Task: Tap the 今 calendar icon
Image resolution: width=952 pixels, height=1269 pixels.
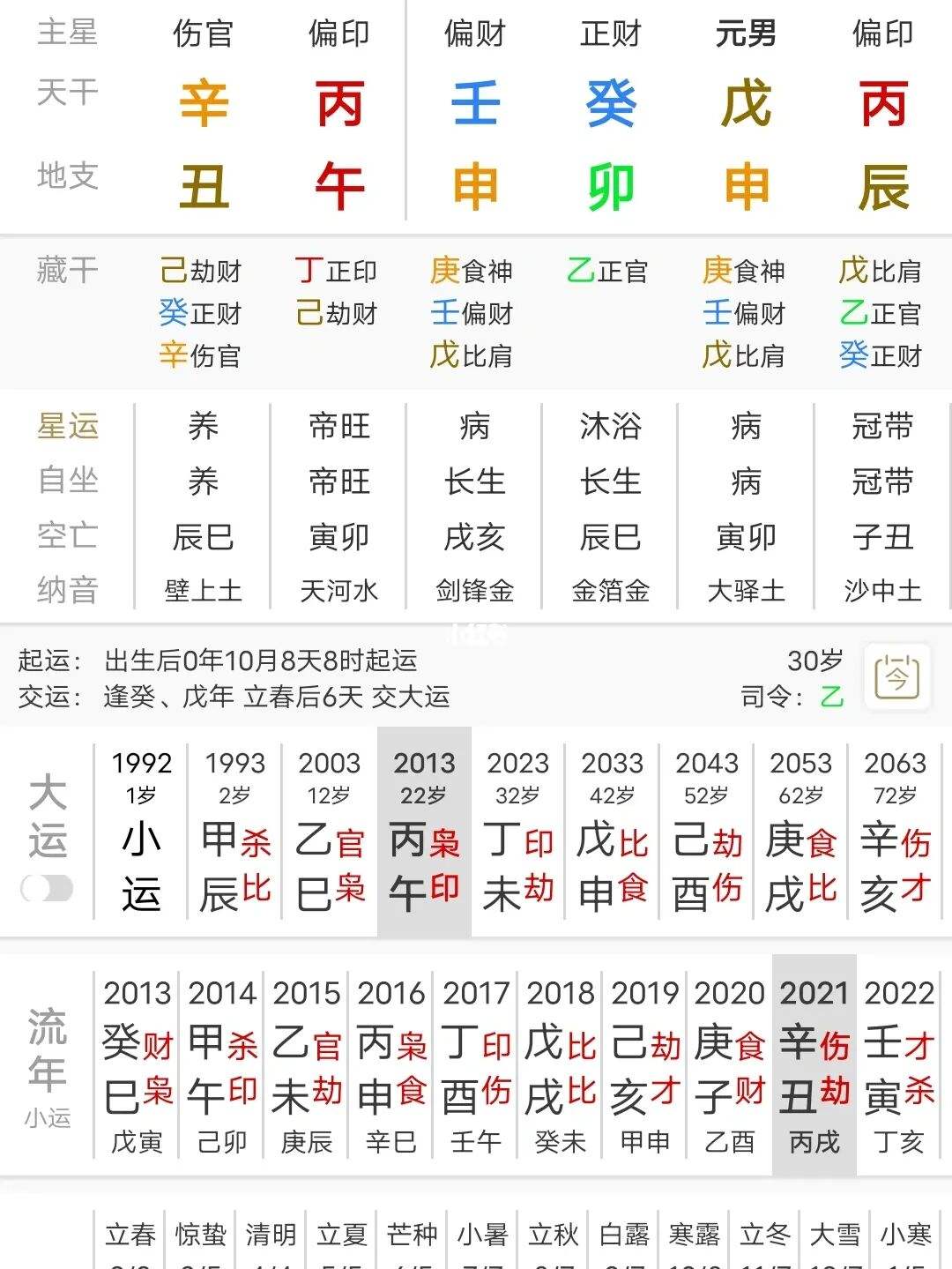Action: coord(896,677)
